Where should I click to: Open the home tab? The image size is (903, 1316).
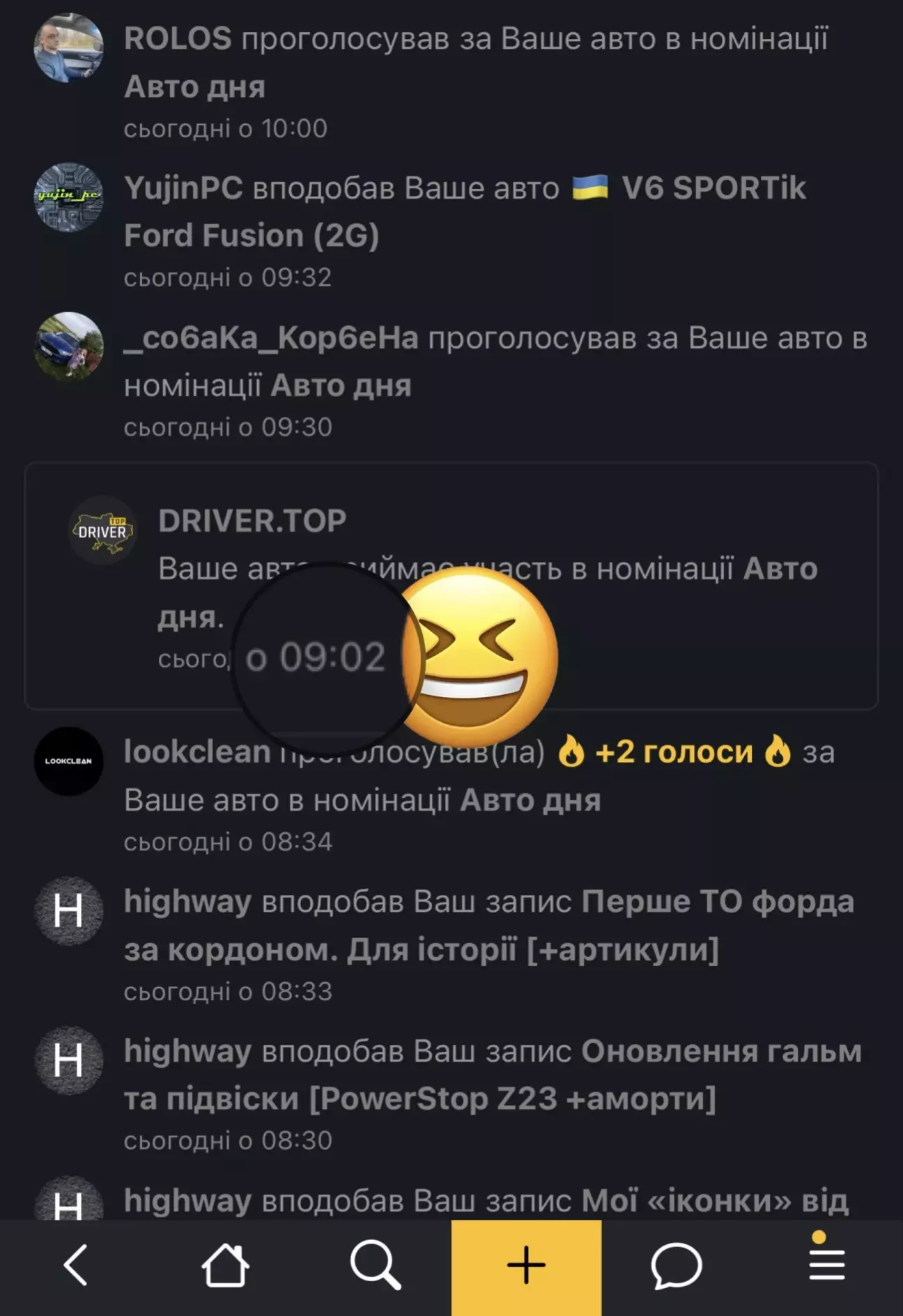tap(225, 1265)
